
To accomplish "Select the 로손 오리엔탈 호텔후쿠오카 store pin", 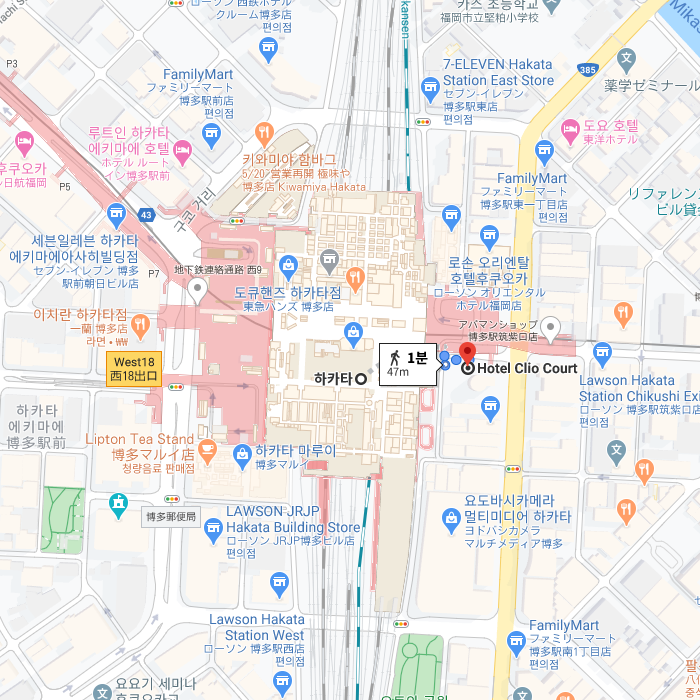I will 488,236.
